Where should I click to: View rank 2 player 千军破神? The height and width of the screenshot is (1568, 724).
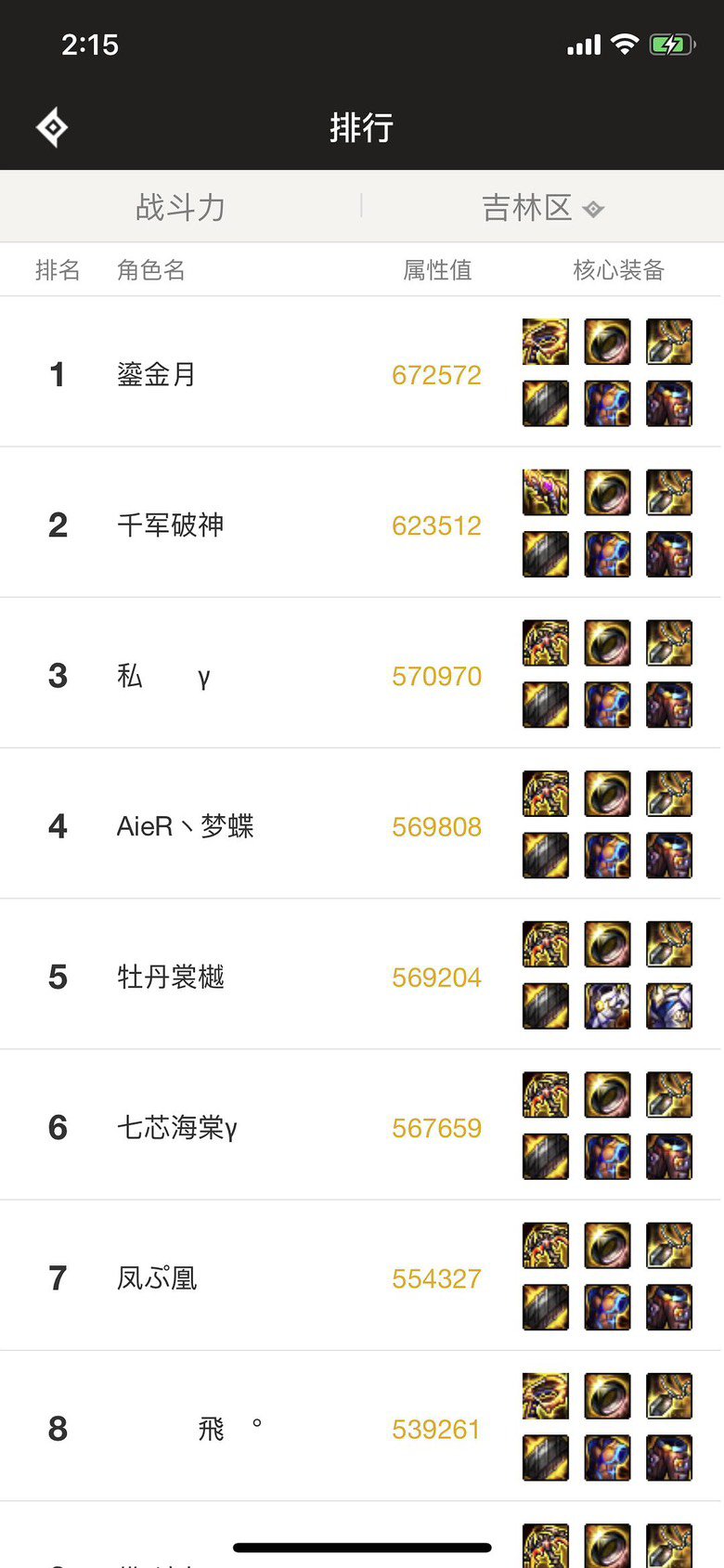click(x=171, y=525)
